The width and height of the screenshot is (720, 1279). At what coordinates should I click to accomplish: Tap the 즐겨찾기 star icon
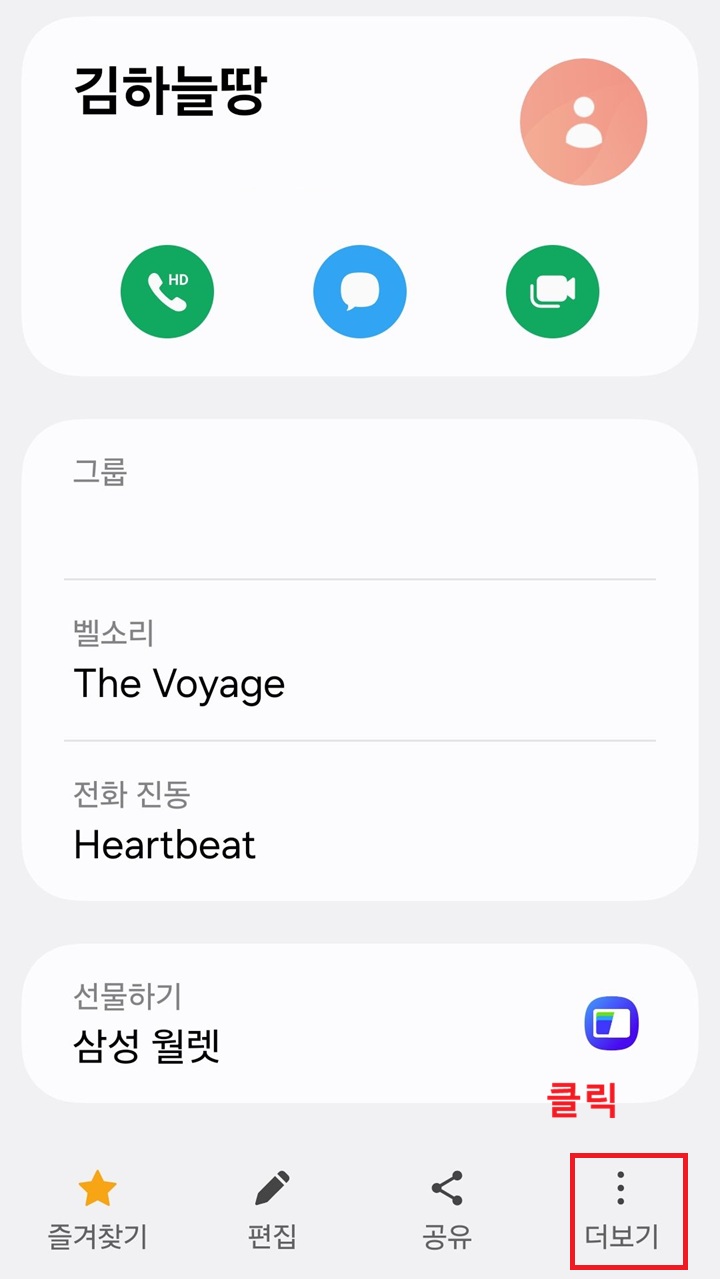pyautogui.click(x=96, y=1187)
